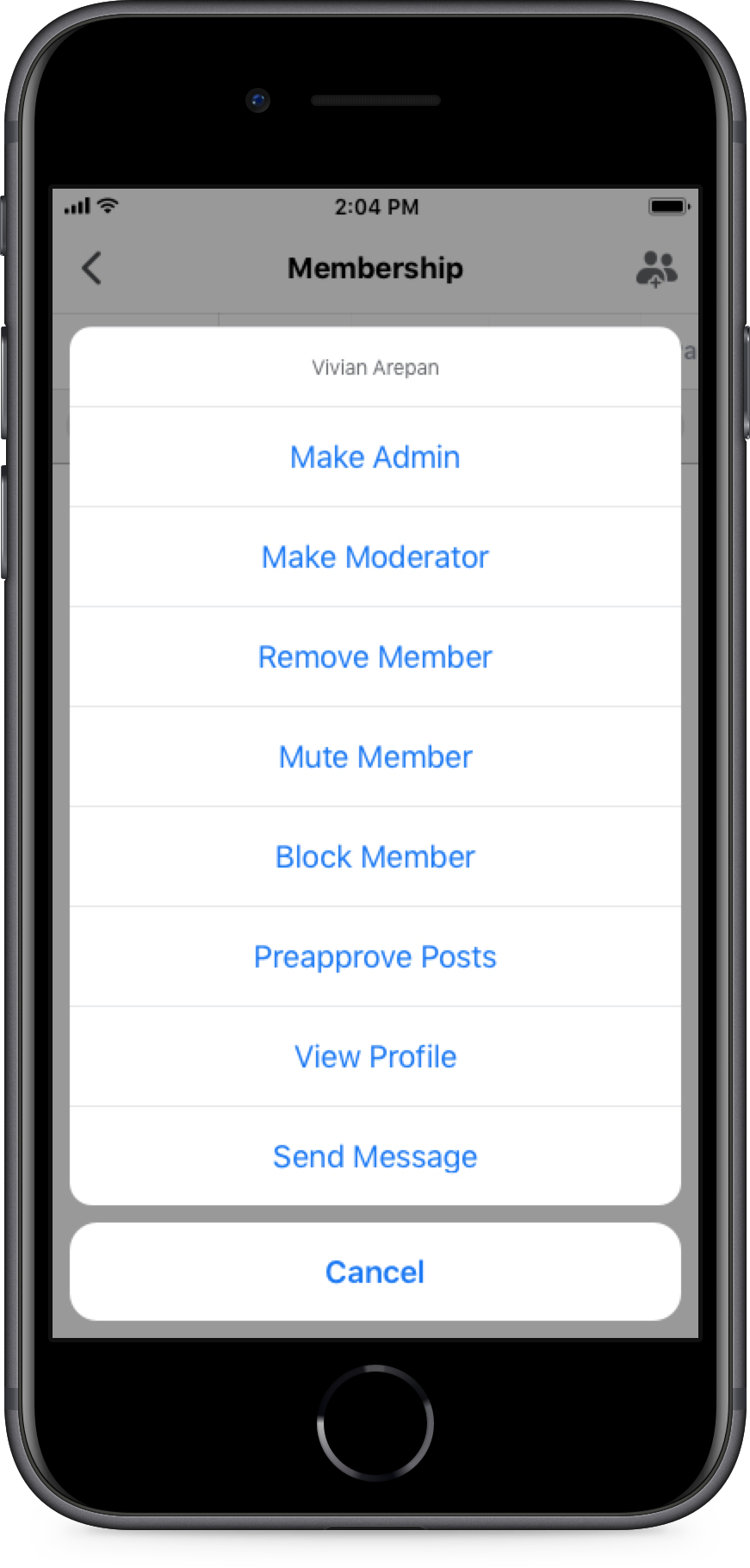Choose Preapprove Posts
The image size is (750, 1568).
[x=375, y=956]
